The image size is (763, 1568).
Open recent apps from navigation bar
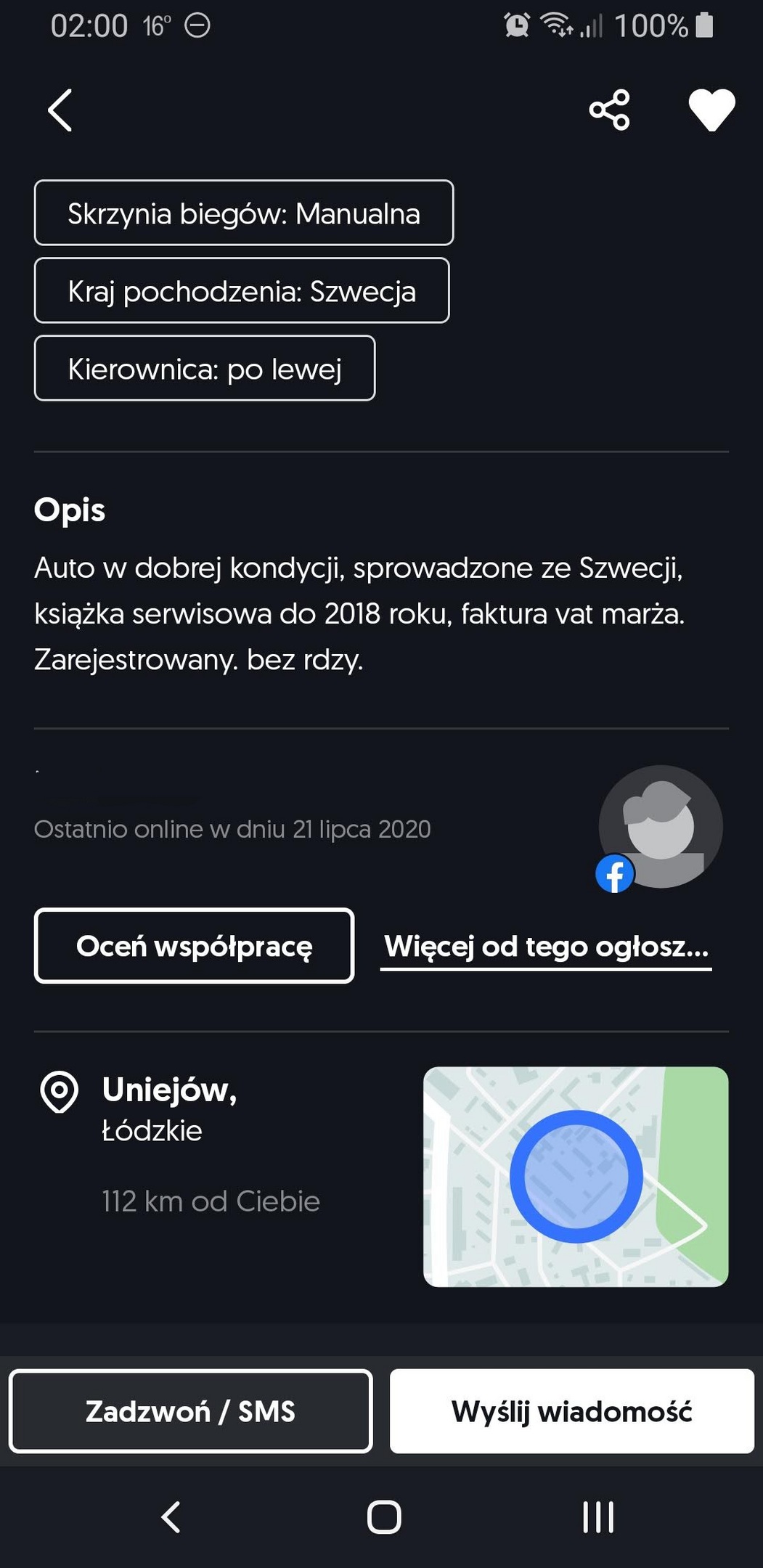pos(598,1516)
